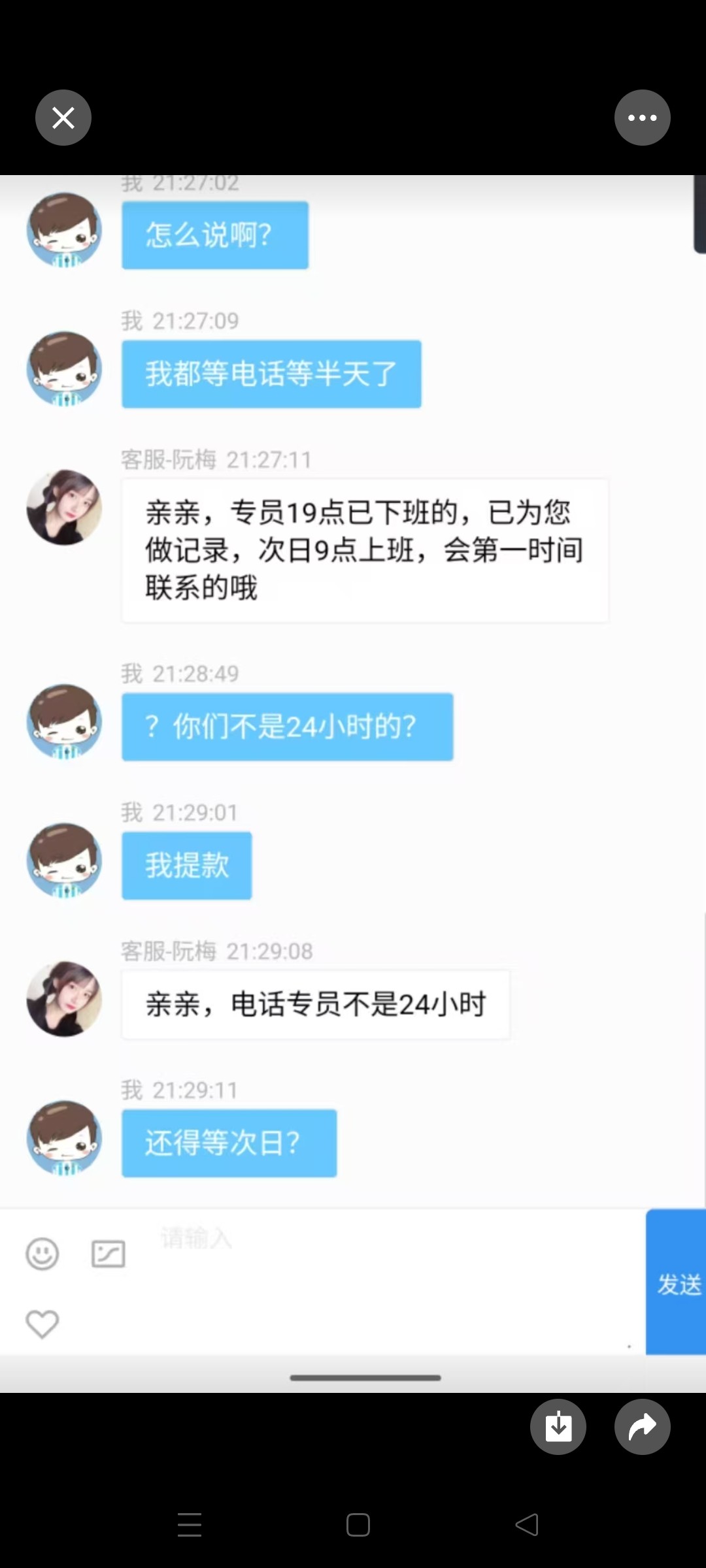Image resolution: width=706 pixels, height=1568 pixels.
Task: Download this image to the phone
Action: click(558, 1427)
